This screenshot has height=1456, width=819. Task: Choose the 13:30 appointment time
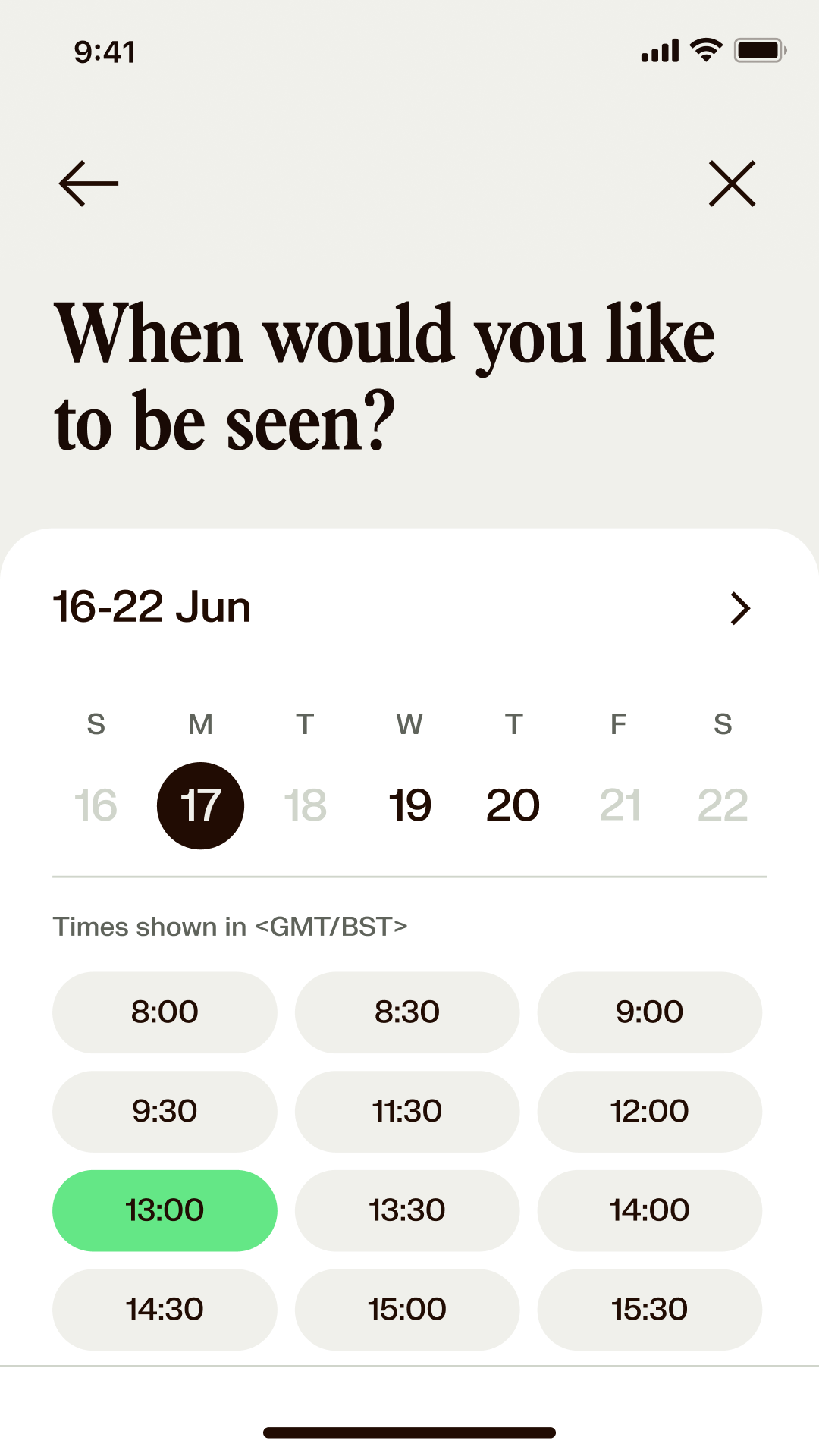(x=407, y=1210)
